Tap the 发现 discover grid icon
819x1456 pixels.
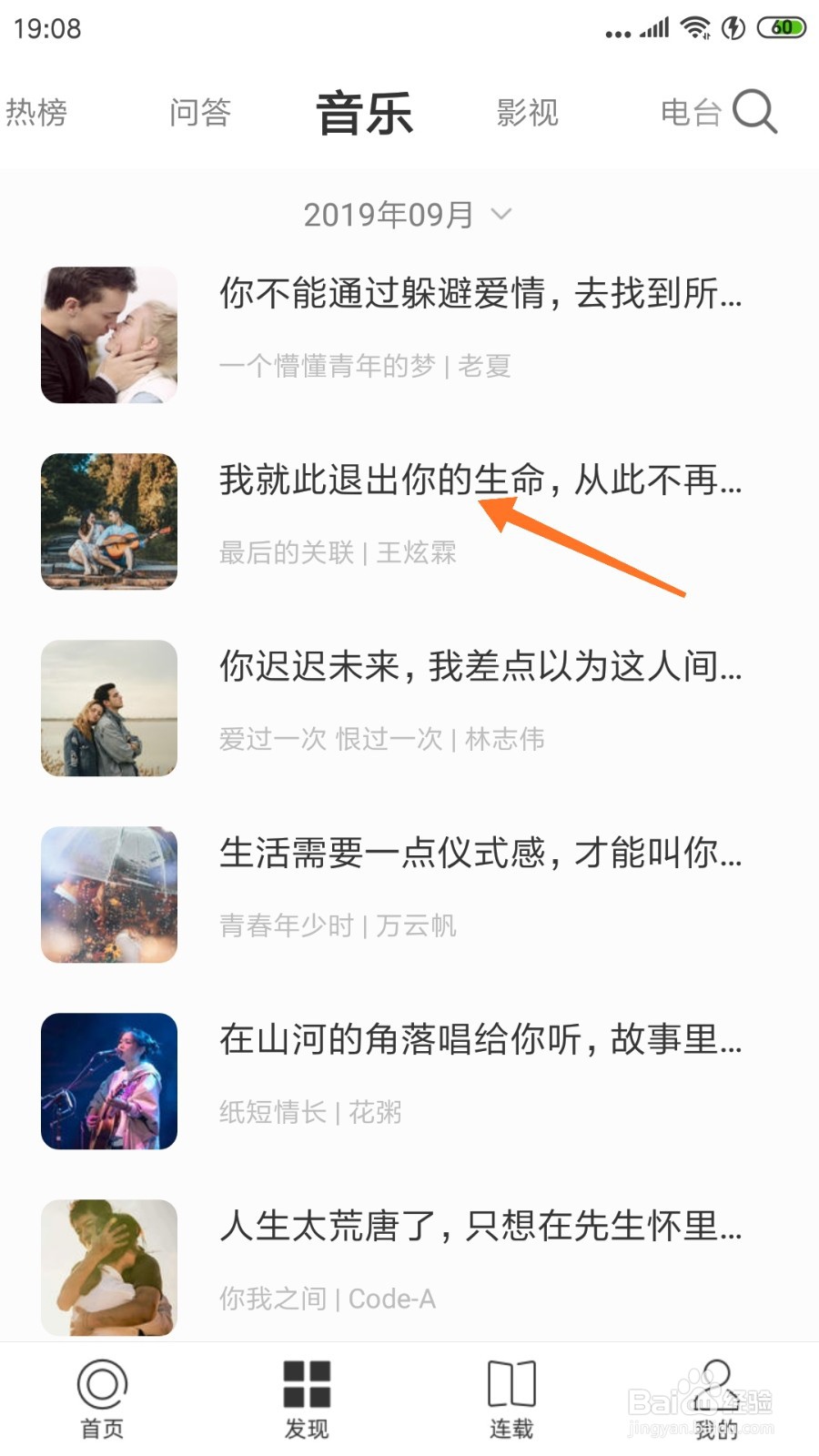click(308, 1385)
